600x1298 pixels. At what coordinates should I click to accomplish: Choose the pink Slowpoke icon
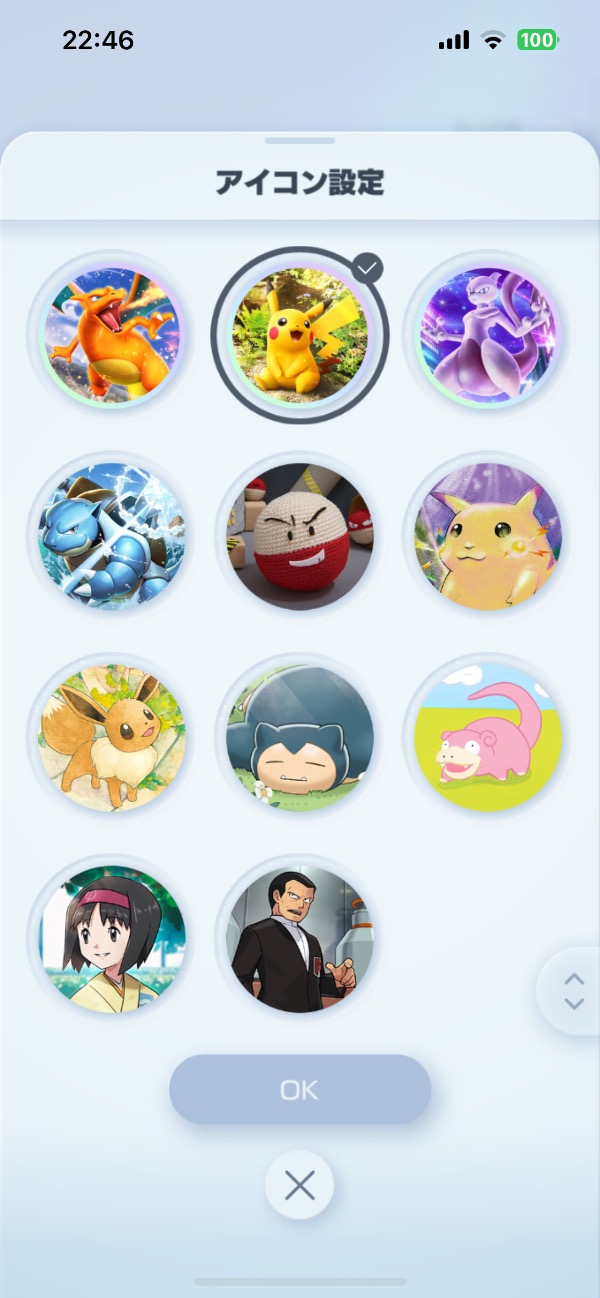(x=487, y=738)
